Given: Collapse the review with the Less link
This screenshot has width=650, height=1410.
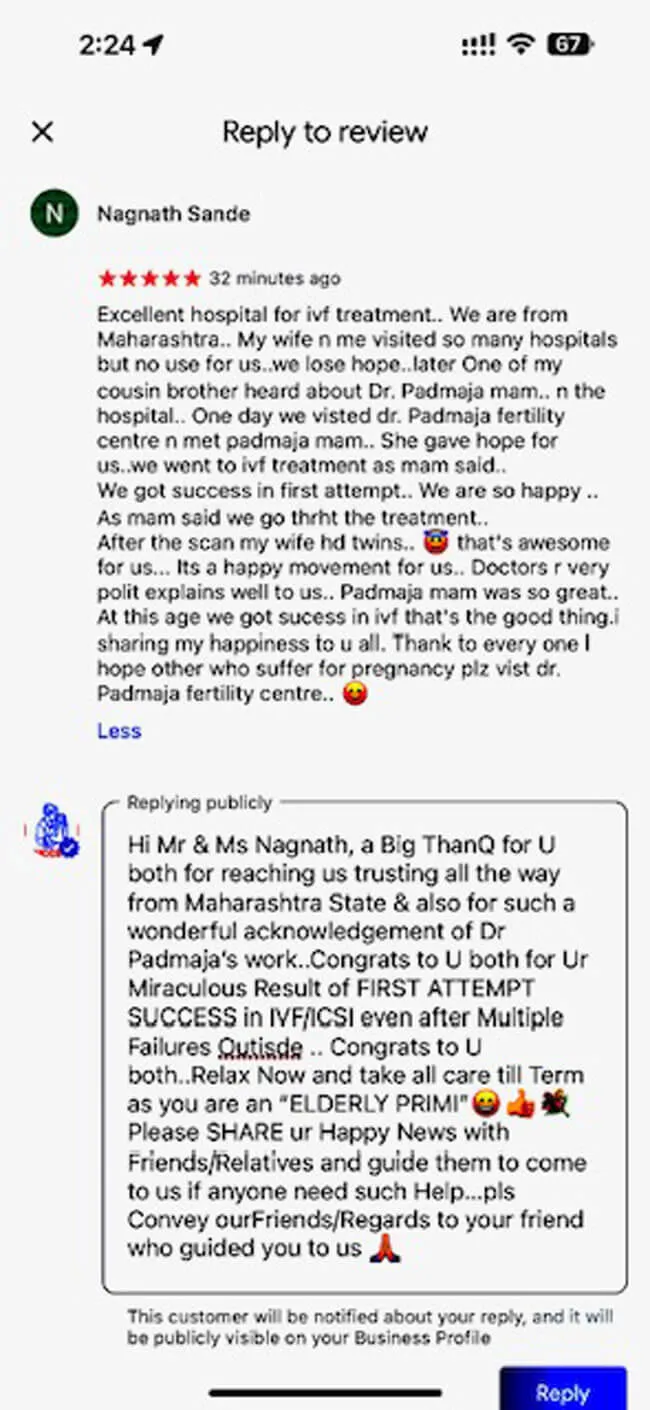Looking at the screenshot, I should click(119, 731).
